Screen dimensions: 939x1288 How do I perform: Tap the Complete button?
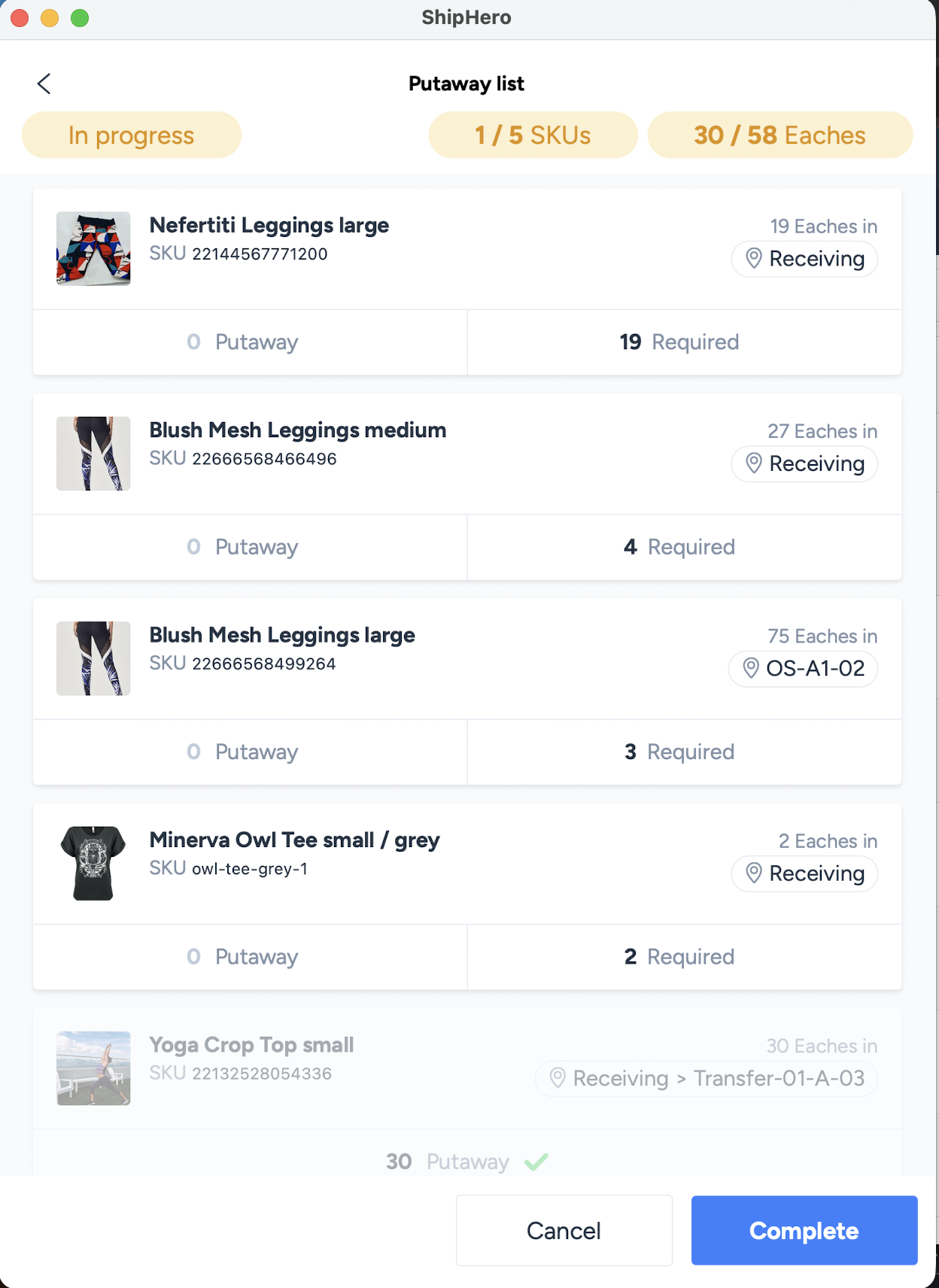(804, 1230)
